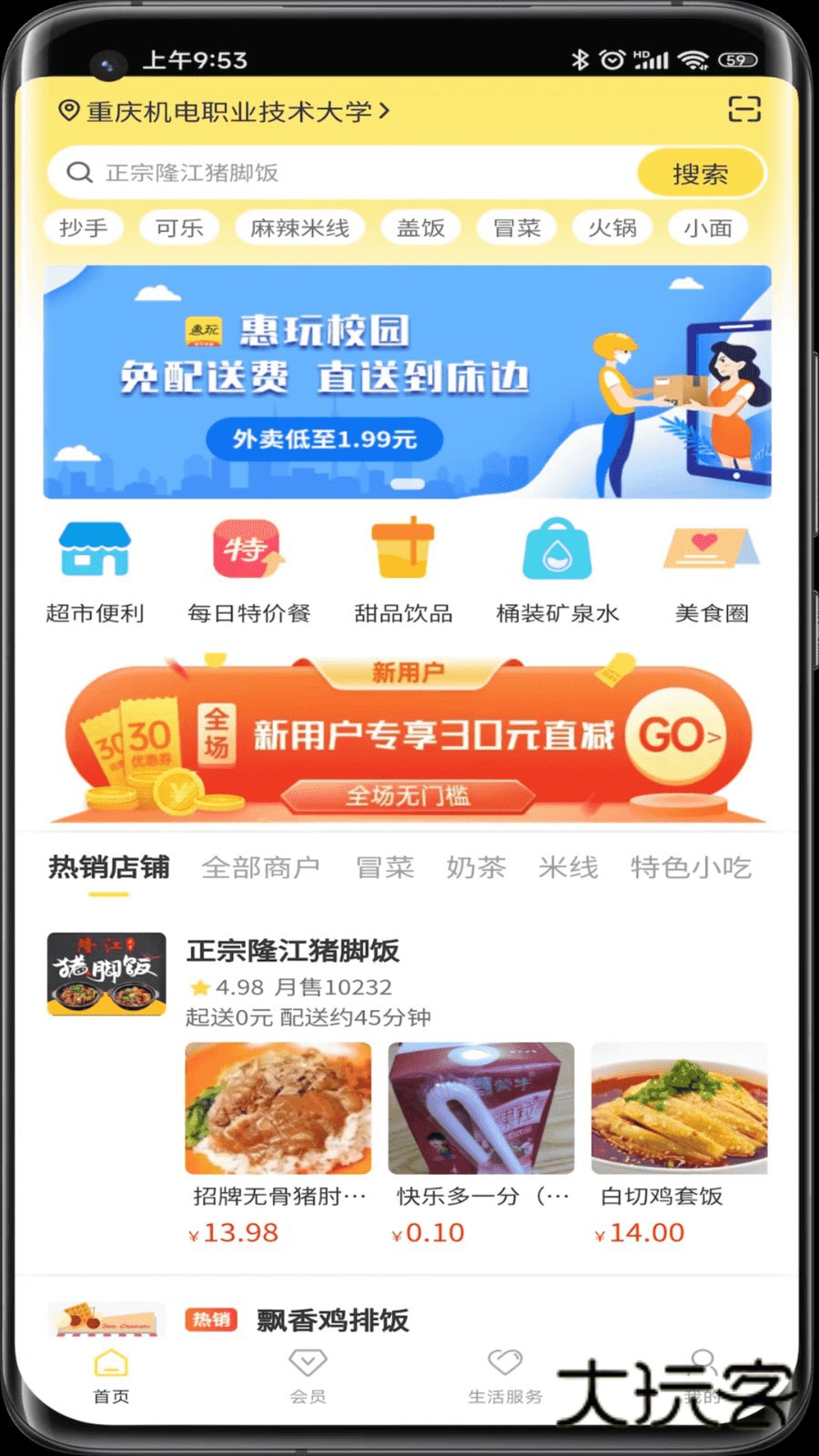Tap the yellow 搜索 button
The height and width of the screenshot is (1456, 819).
(x=699, y=173)
